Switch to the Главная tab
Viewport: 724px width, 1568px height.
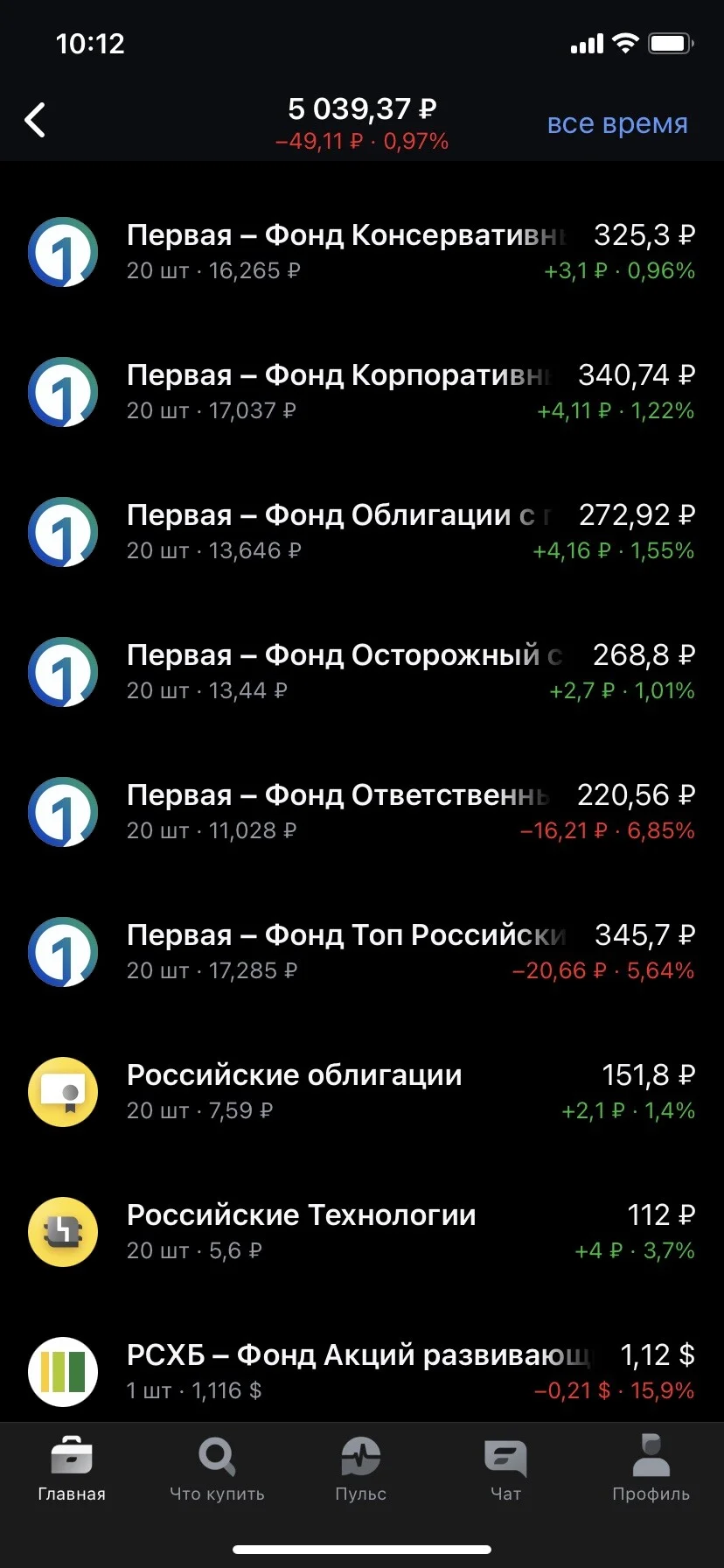tap(72, 1468)
